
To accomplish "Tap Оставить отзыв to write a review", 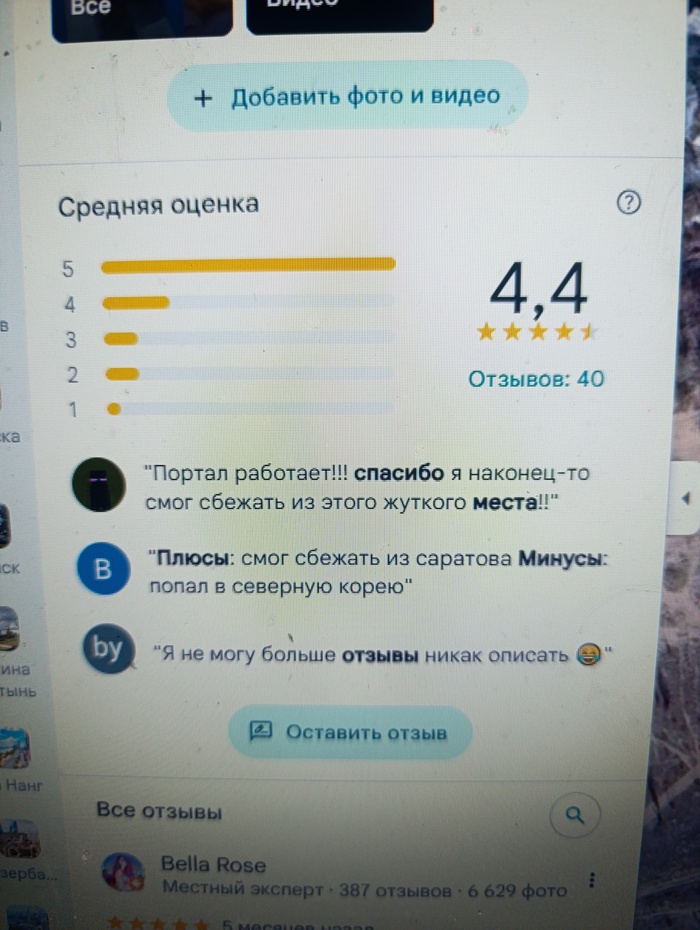I will tap(349, 732).
